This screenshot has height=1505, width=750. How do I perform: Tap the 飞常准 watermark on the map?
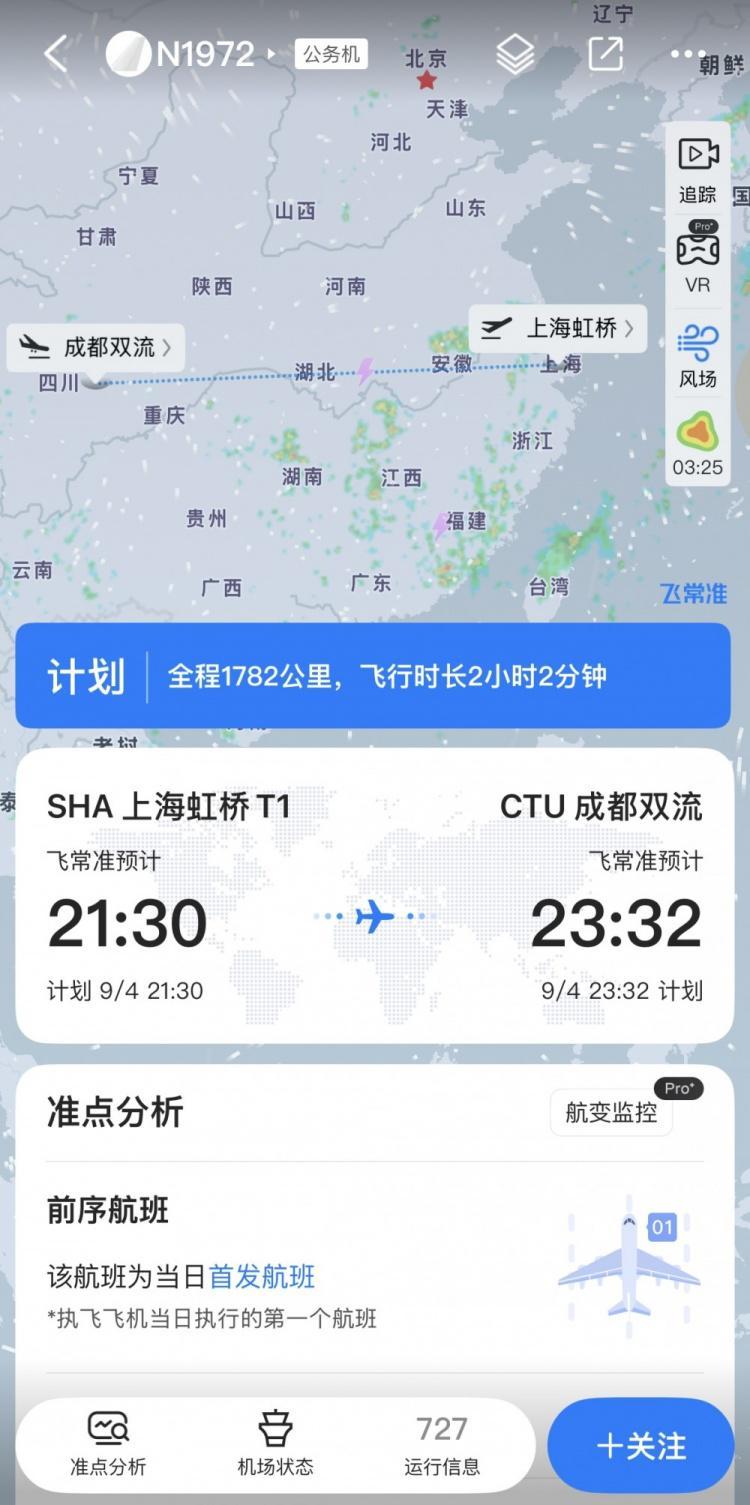point(694,592)
